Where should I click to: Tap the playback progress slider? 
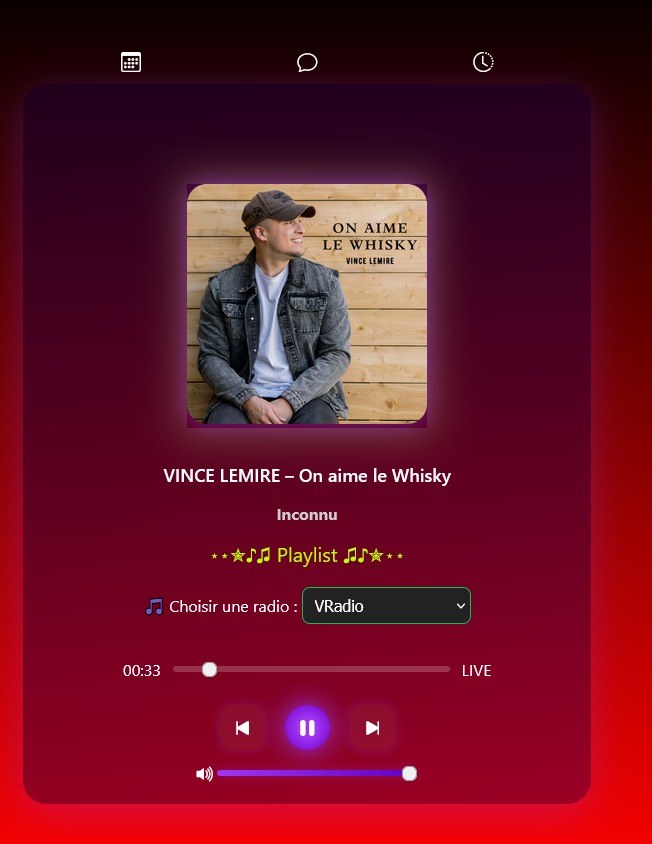click(x=311, y=669)
